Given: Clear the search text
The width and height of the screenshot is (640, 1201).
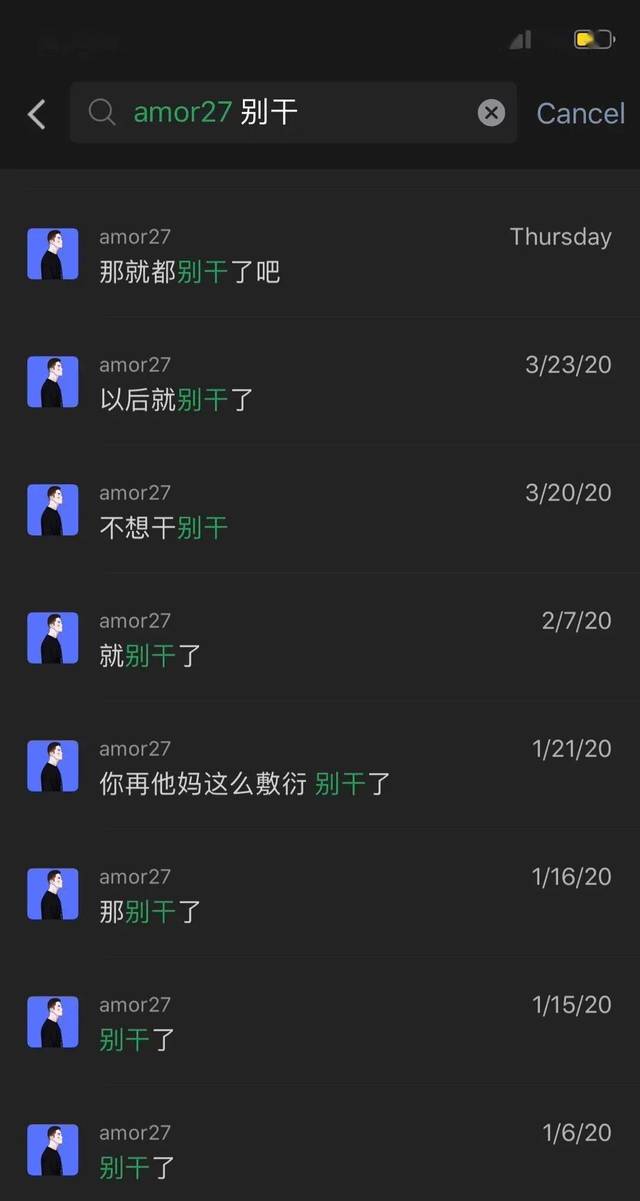Looking at the screenshot, I should coord(491,113).
